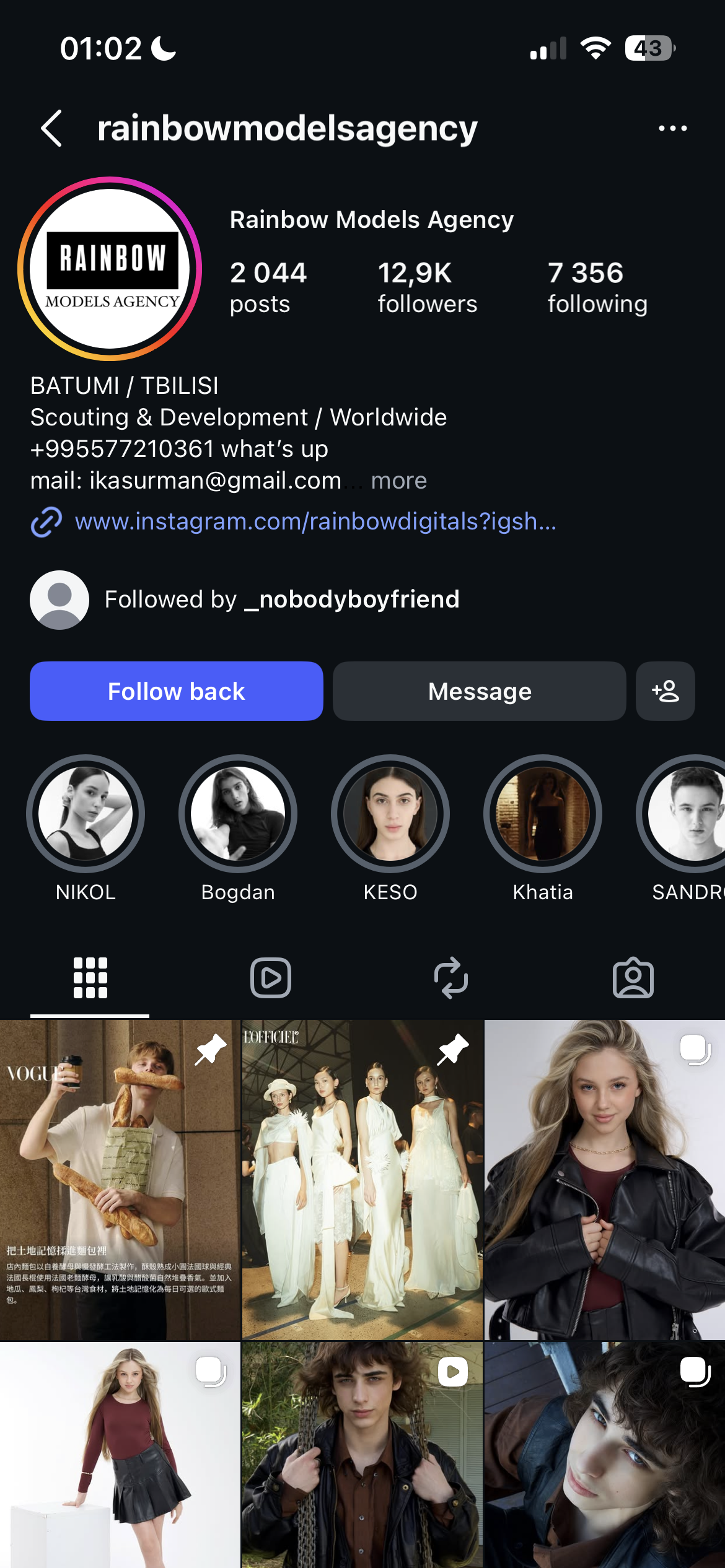View the Khatia highlight
This screenshot has height=1568, width=725.
point(543,814)
